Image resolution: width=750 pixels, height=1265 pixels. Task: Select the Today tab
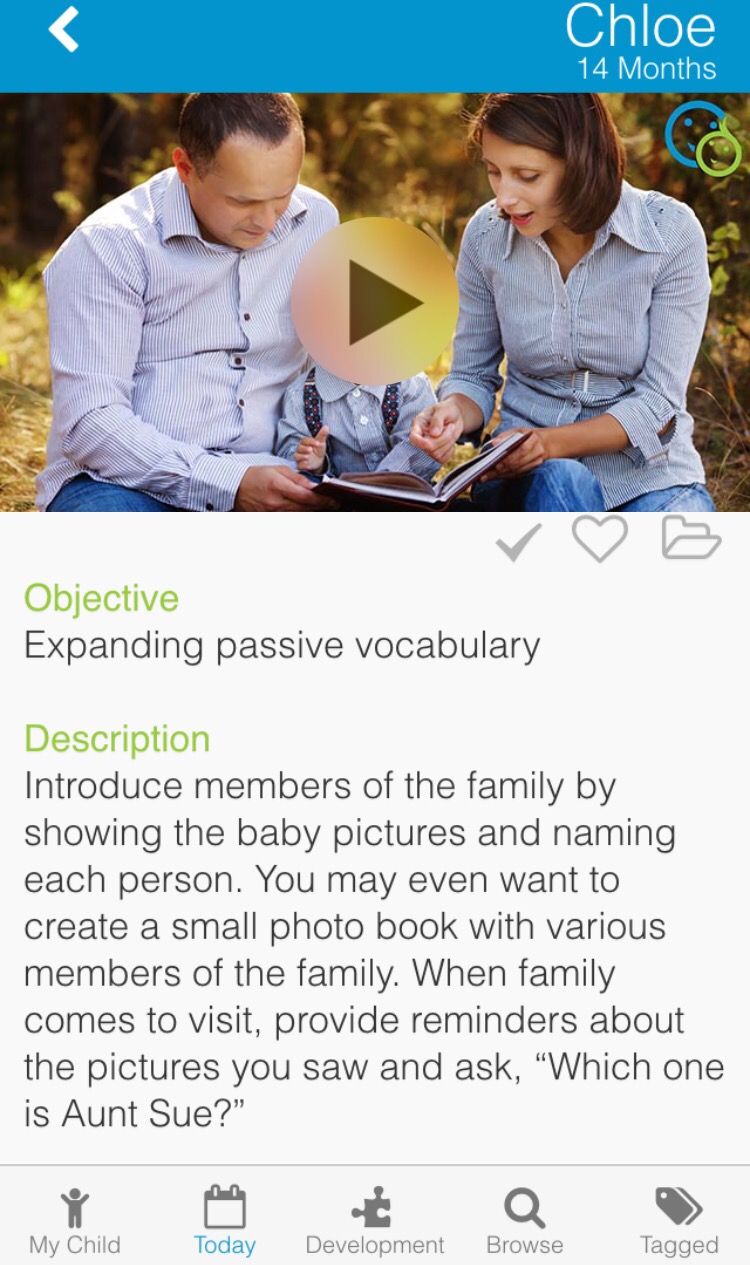(224, 1221)
